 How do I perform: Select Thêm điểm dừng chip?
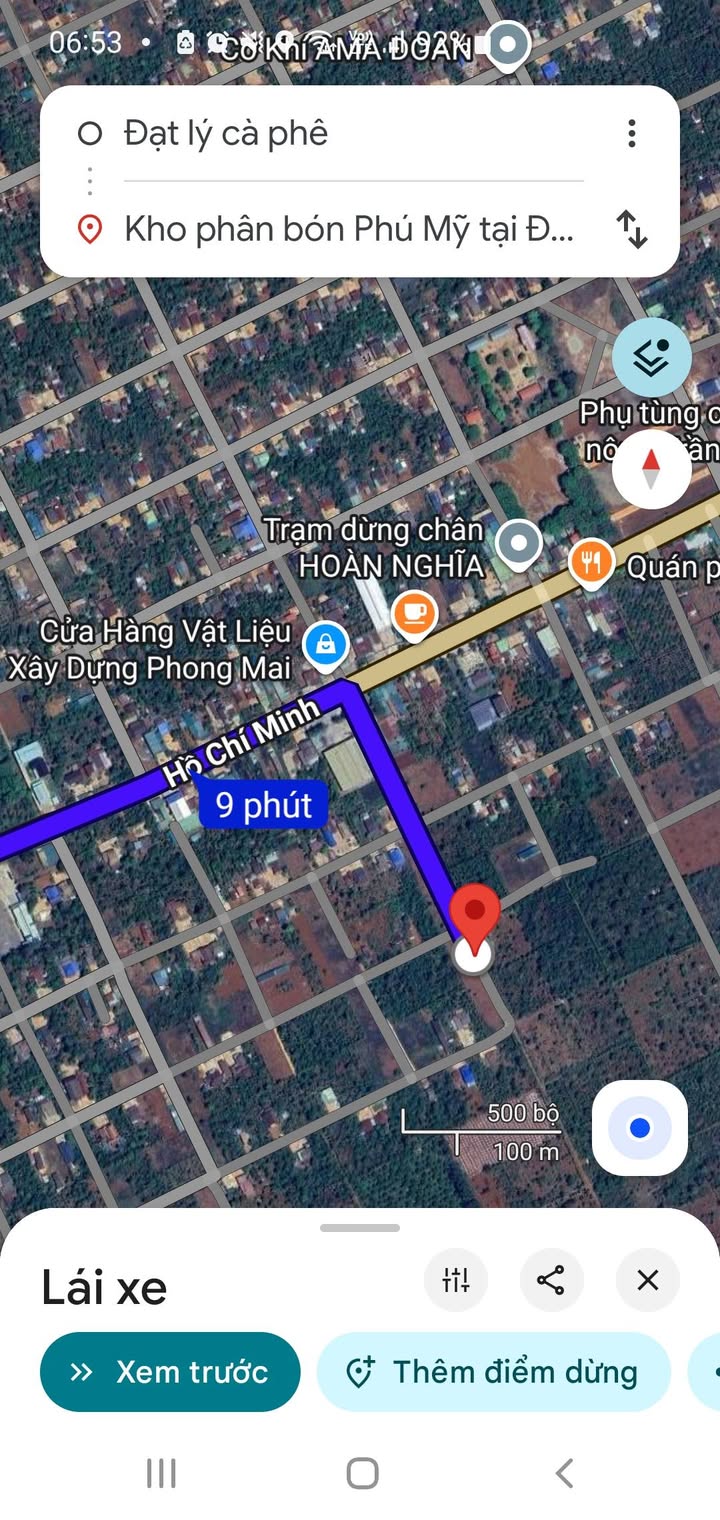(493, 1371)
